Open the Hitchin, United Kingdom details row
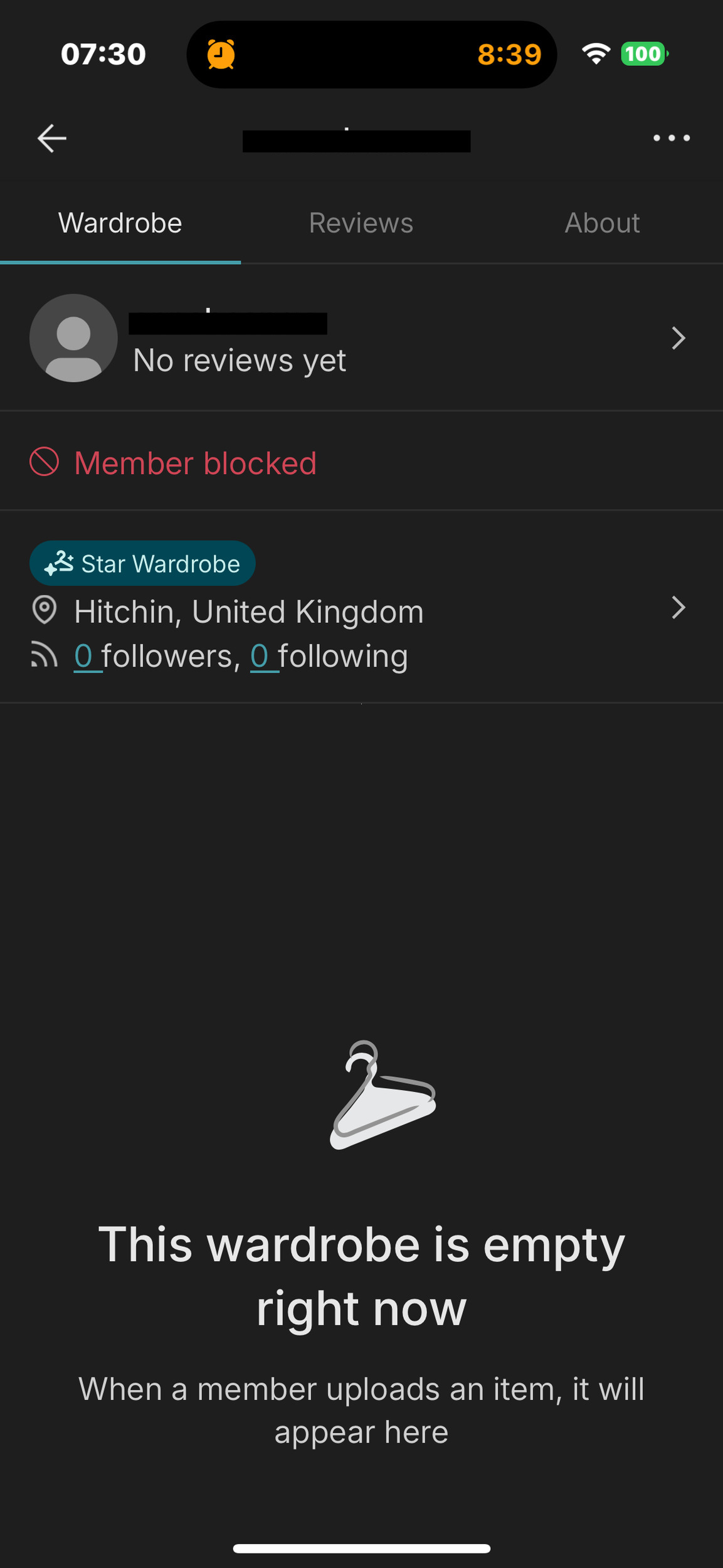 361,610
